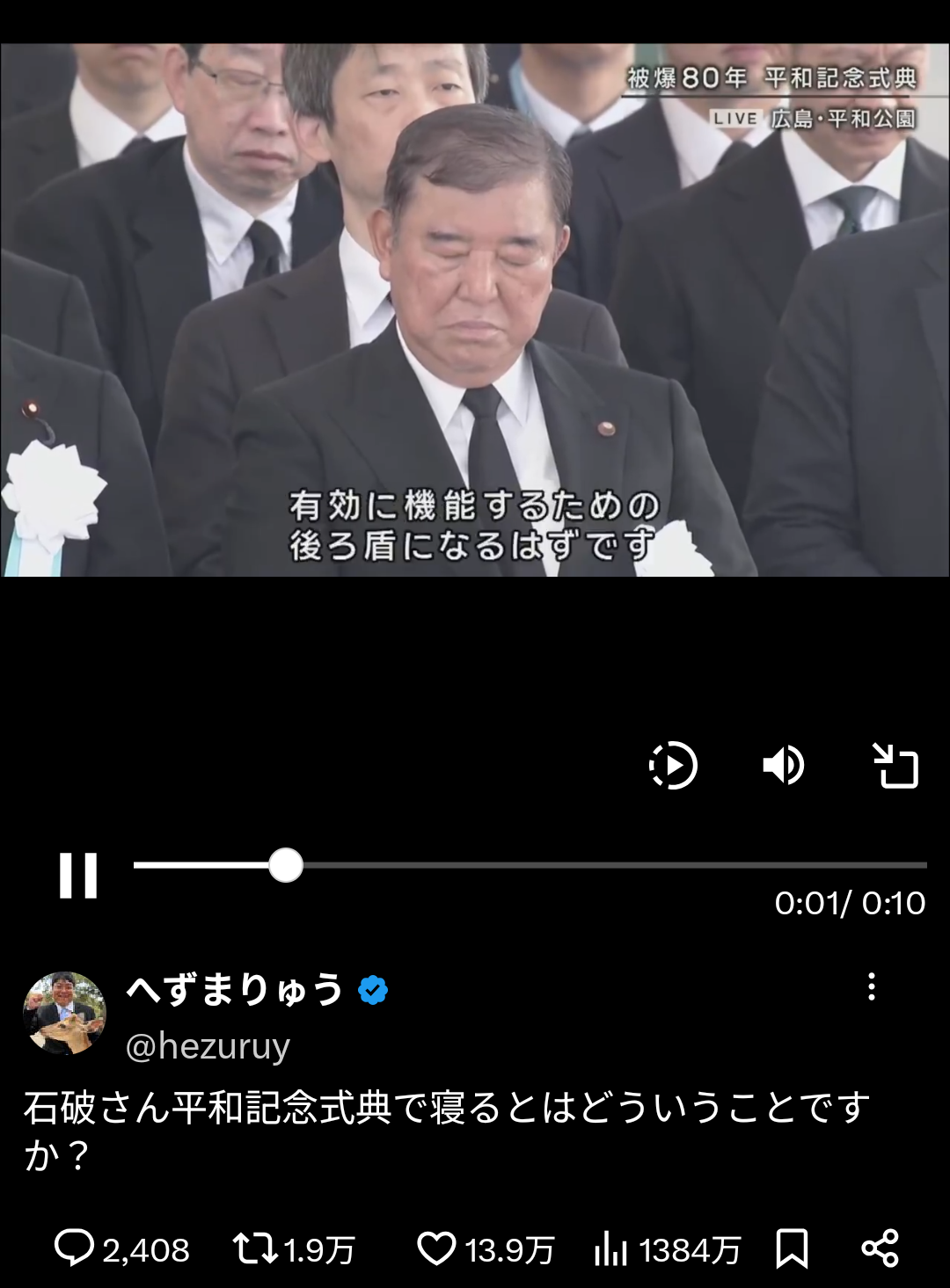Open へずまりゅう profile picture
This screenshot has height=1288, width=950.
64,1013
